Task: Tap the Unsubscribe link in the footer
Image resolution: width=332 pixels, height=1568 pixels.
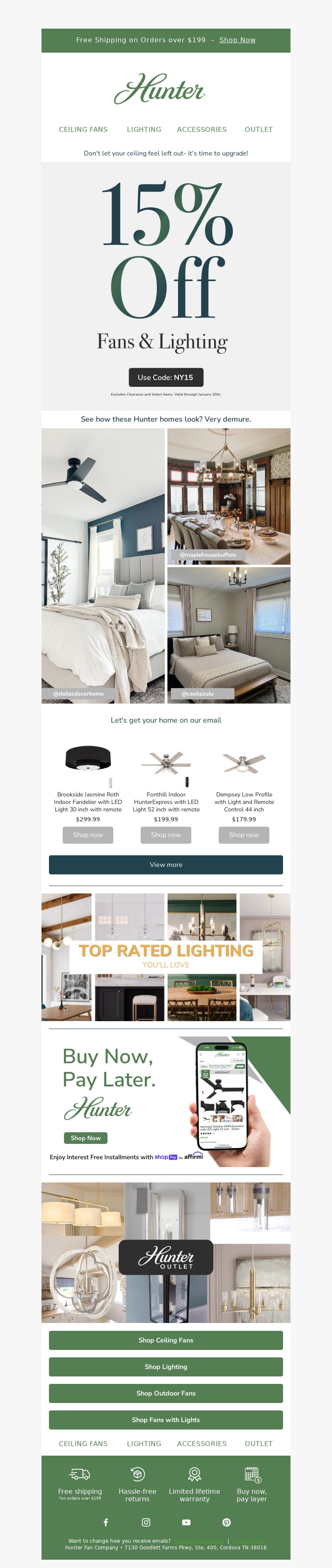Action: [248, 1541]
